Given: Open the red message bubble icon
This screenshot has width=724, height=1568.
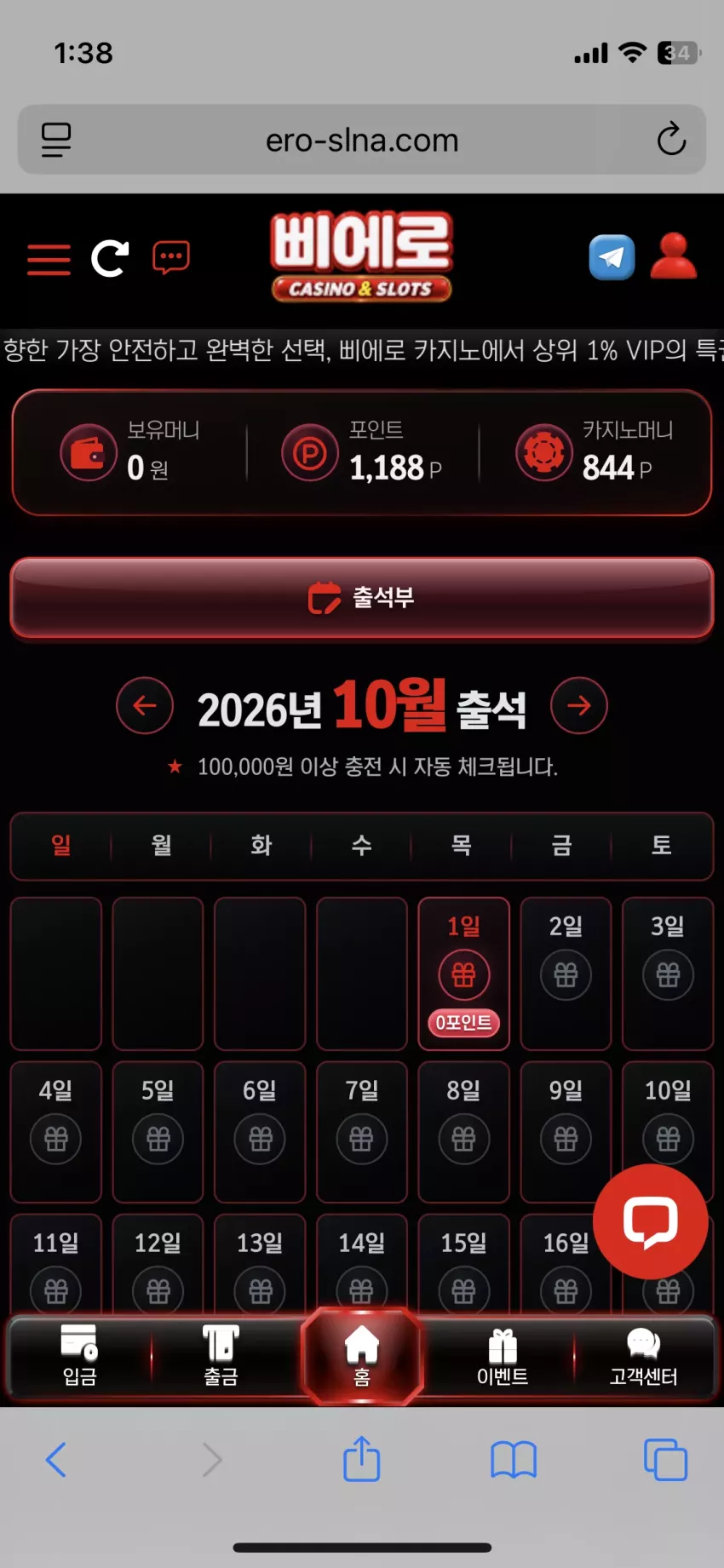Looking at the screenshot, I should pyautogui.click(x=171, y=257).
